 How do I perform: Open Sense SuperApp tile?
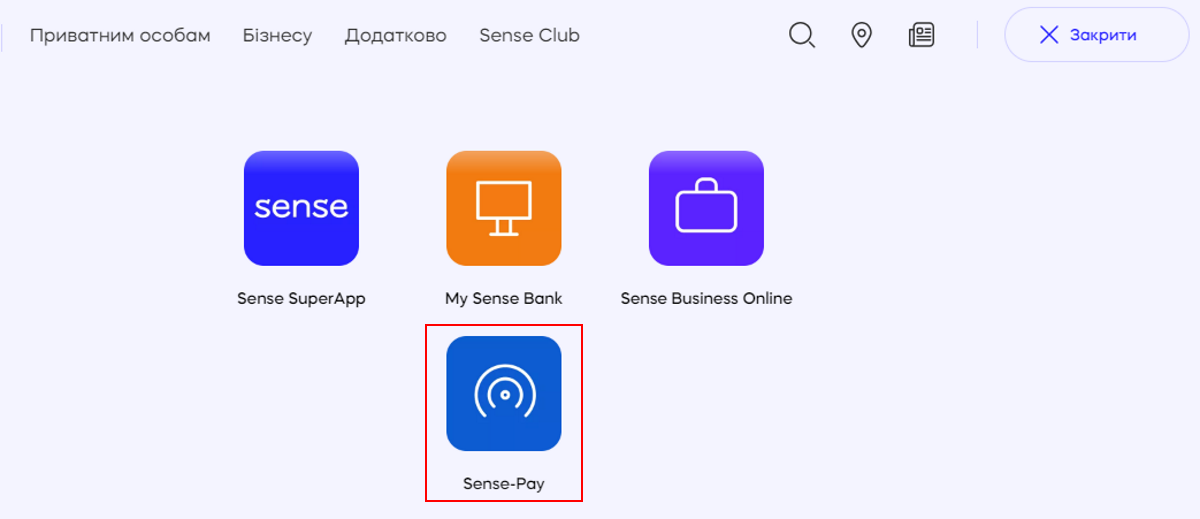tap(301, 208)
